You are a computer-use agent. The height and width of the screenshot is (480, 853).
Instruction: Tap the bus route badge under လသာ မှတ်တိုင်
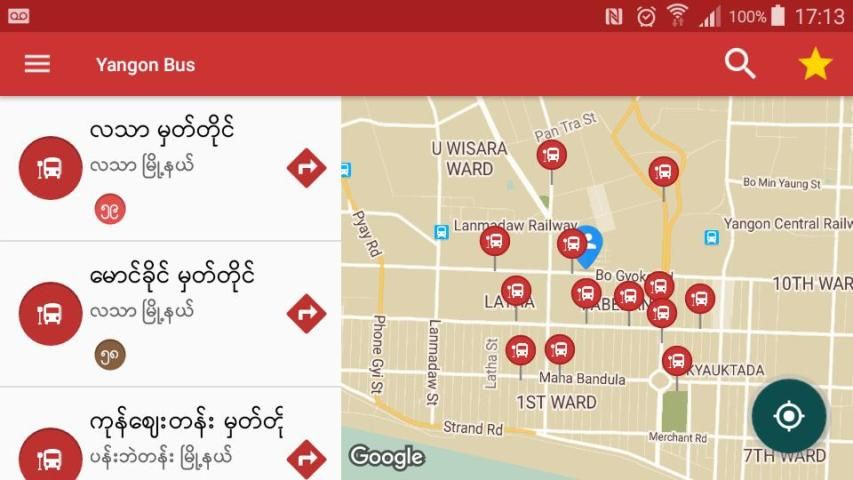110,210
